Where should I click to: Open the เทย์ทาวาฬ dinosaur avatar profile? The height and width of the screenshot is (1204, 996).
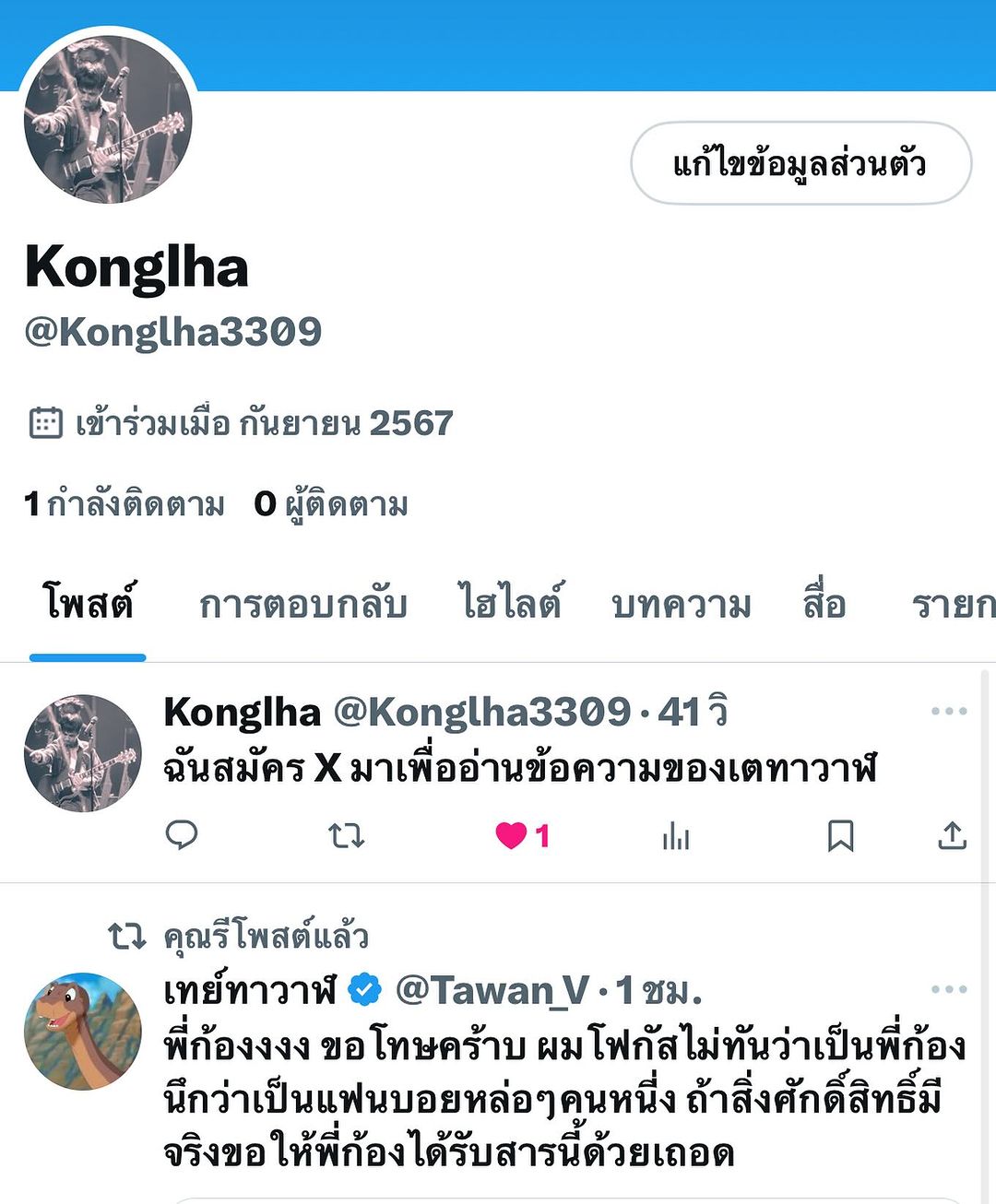(83, 1031)
